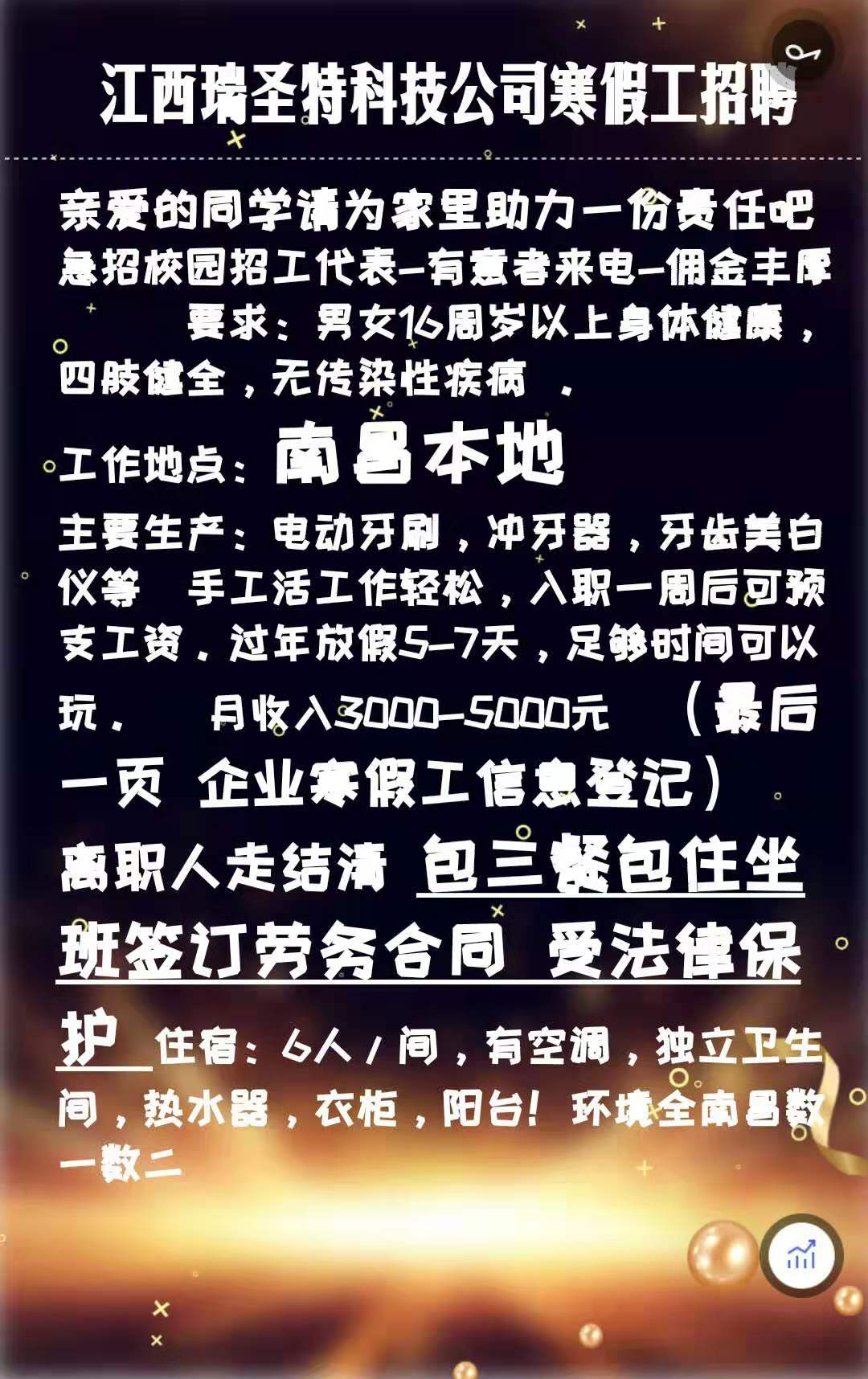Toggle the background music icon

point(802,53)
